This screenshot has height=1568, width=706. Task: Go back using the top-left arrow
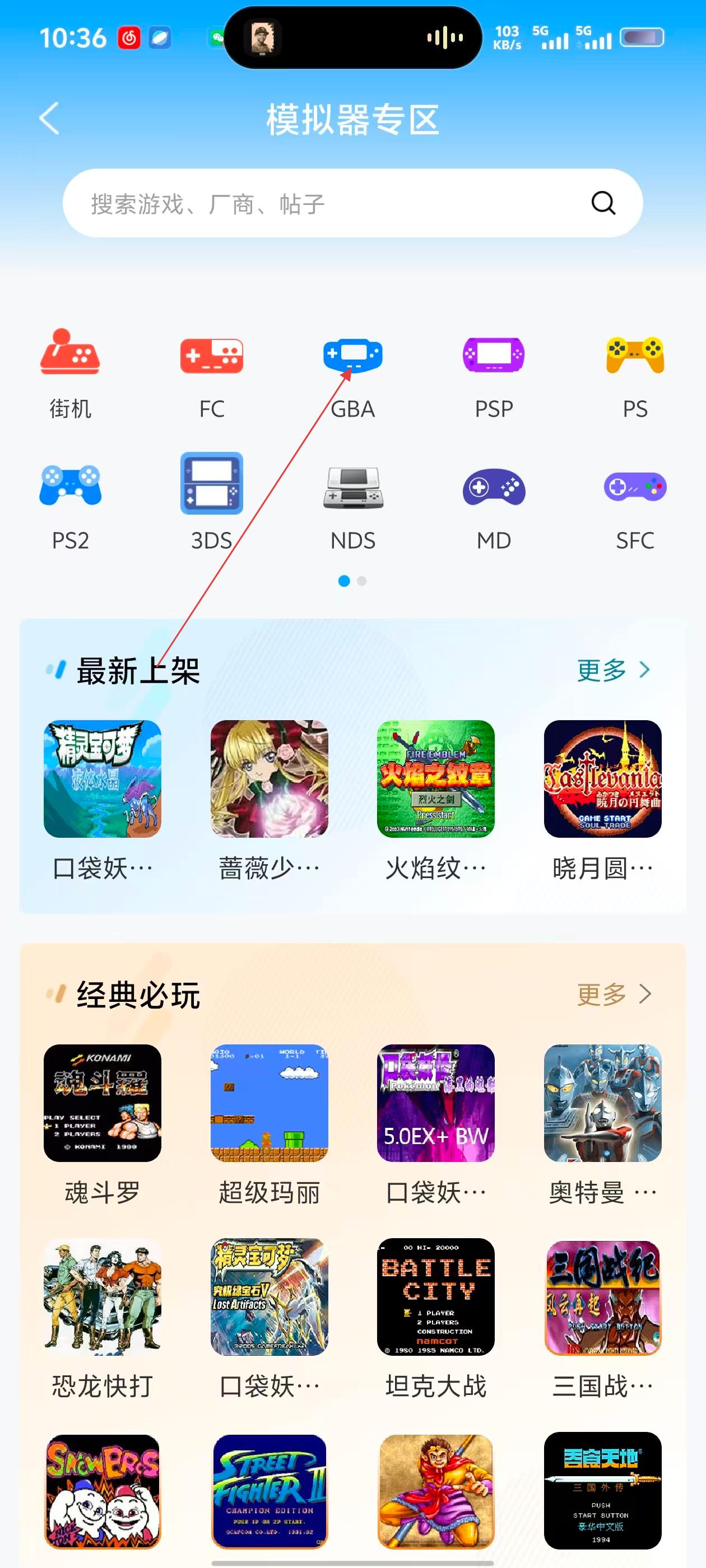pos(49,118)
